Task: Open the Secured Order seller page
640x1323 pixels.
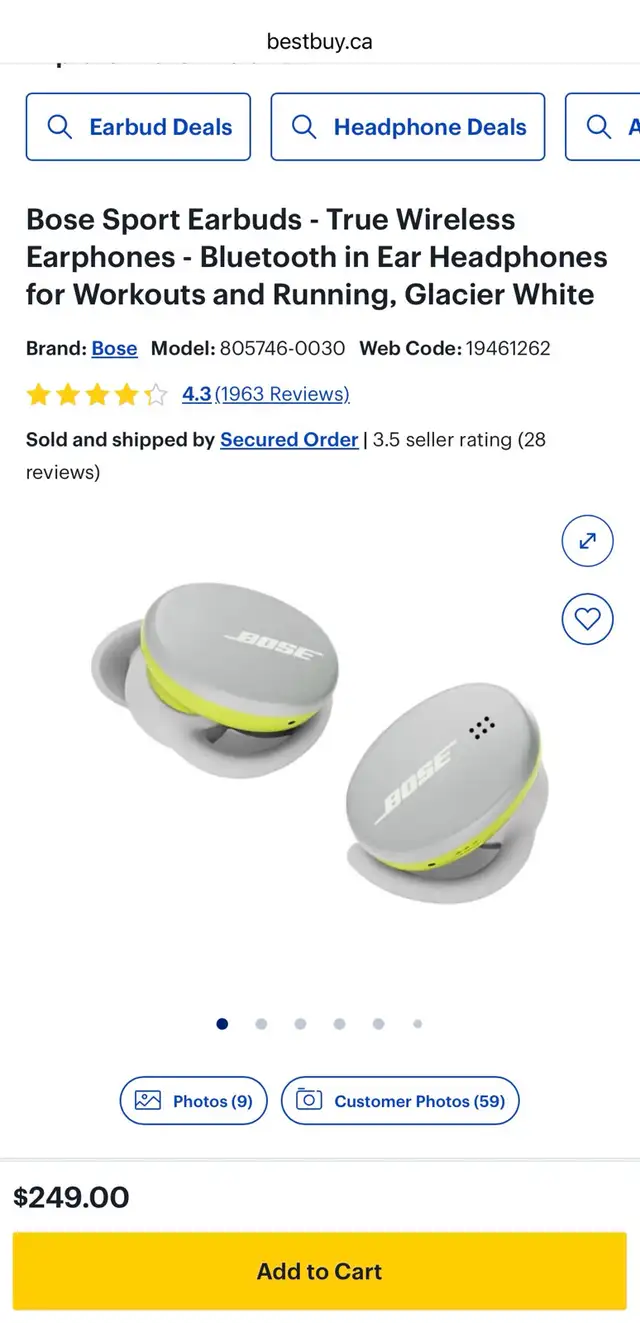Action: click(x=289, y=440)
